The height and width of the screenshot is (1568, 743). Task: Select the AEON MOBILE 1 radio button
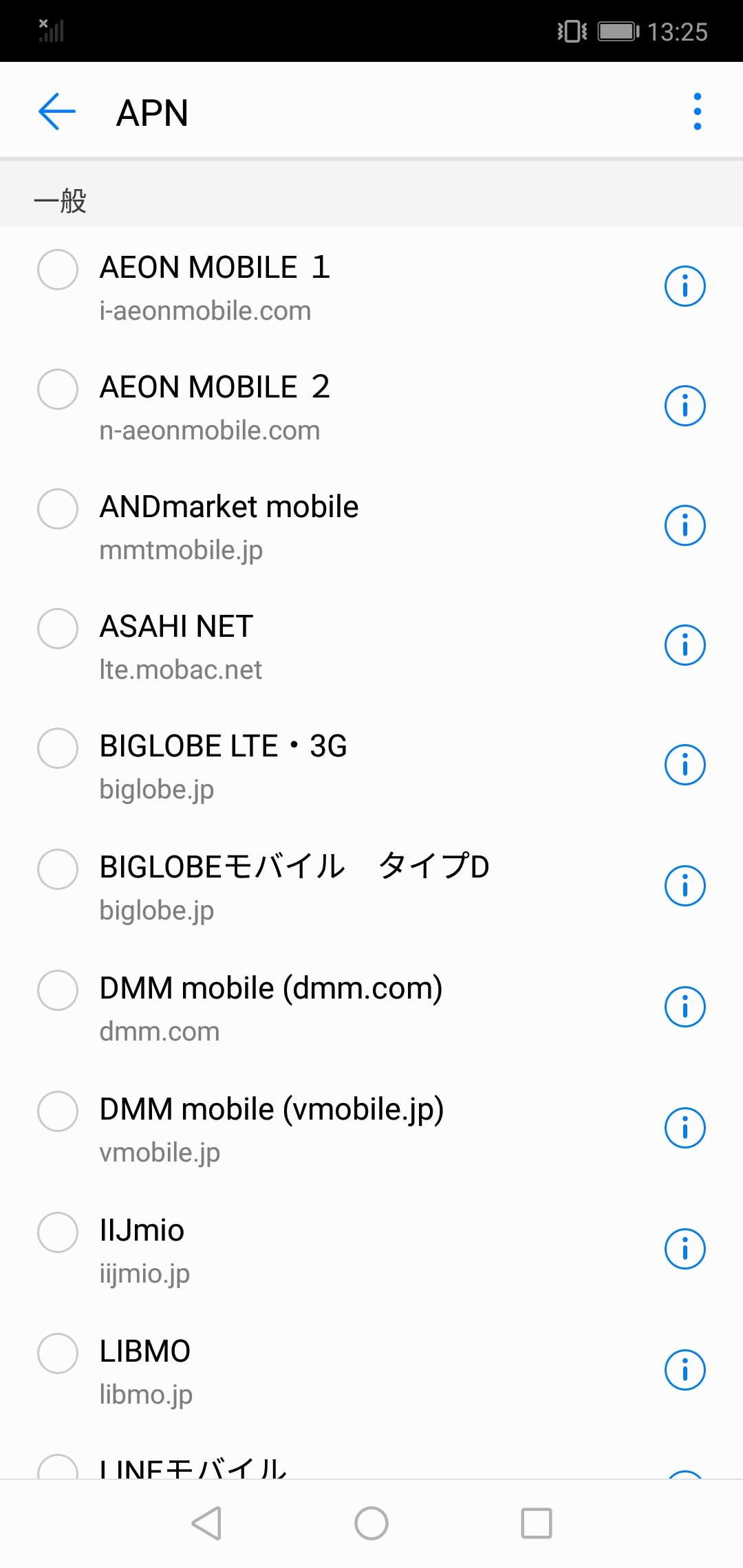tap(58, 270)
